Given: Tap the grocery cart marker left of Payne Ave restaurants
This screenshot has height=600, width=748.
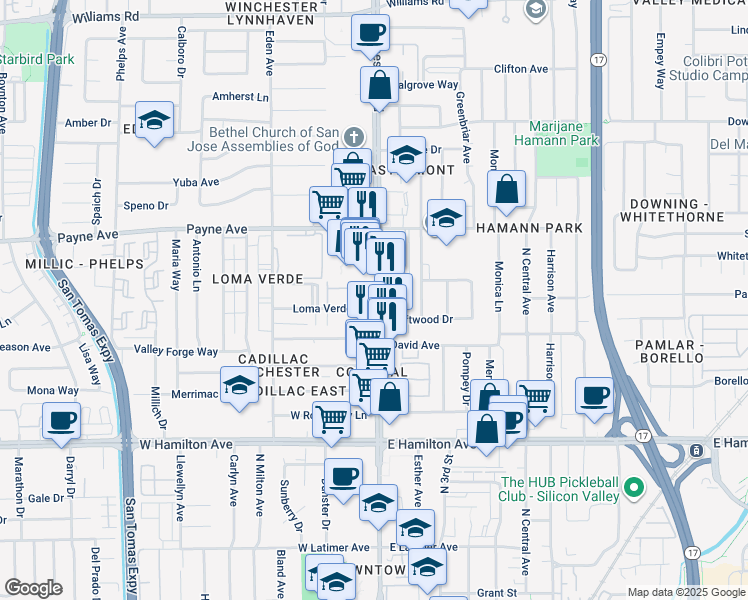Looking at the screenshot, I should pos(328,204).
